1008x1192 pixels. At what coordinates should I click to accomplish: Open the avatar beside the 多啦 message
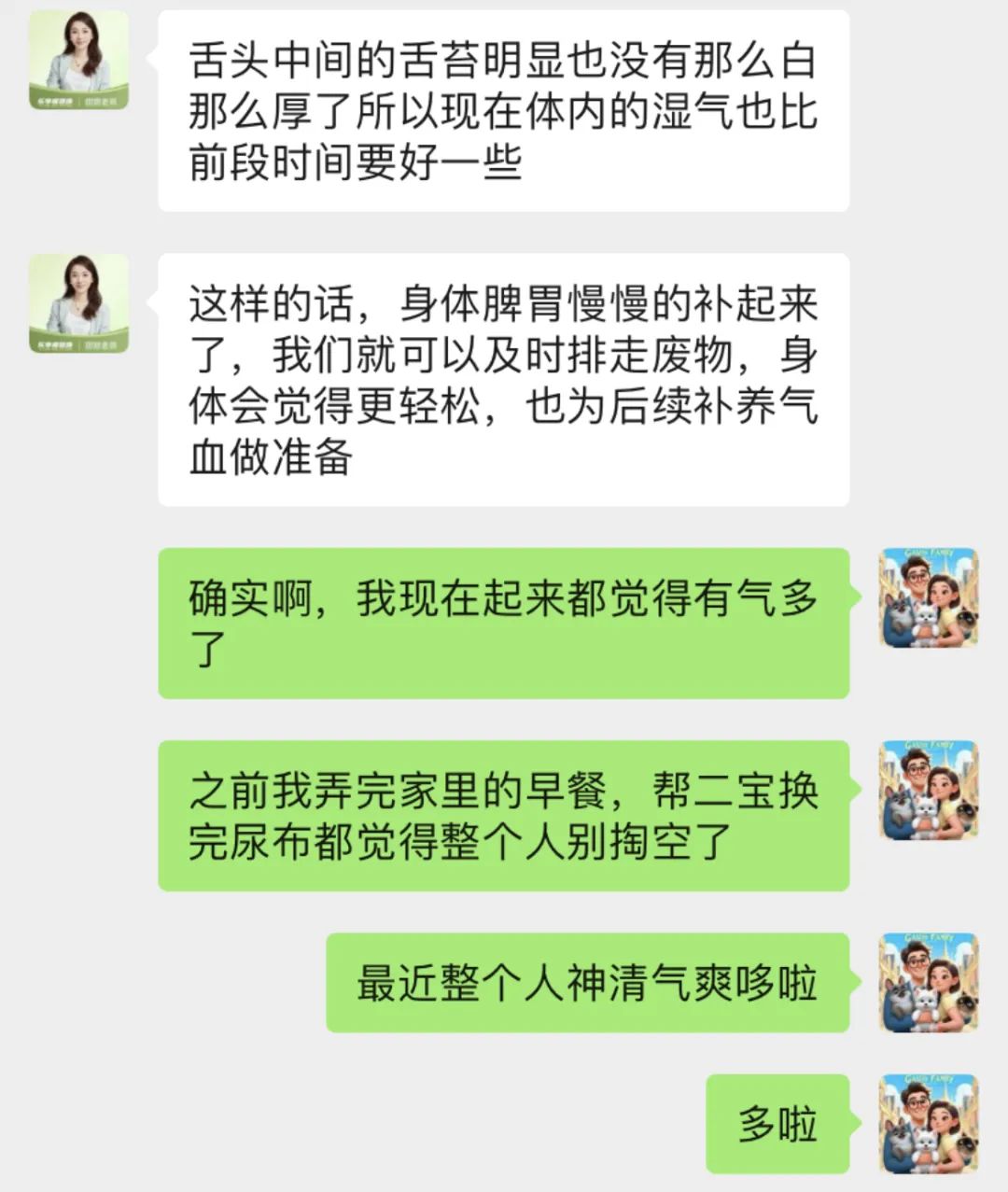click(929, 1124)
